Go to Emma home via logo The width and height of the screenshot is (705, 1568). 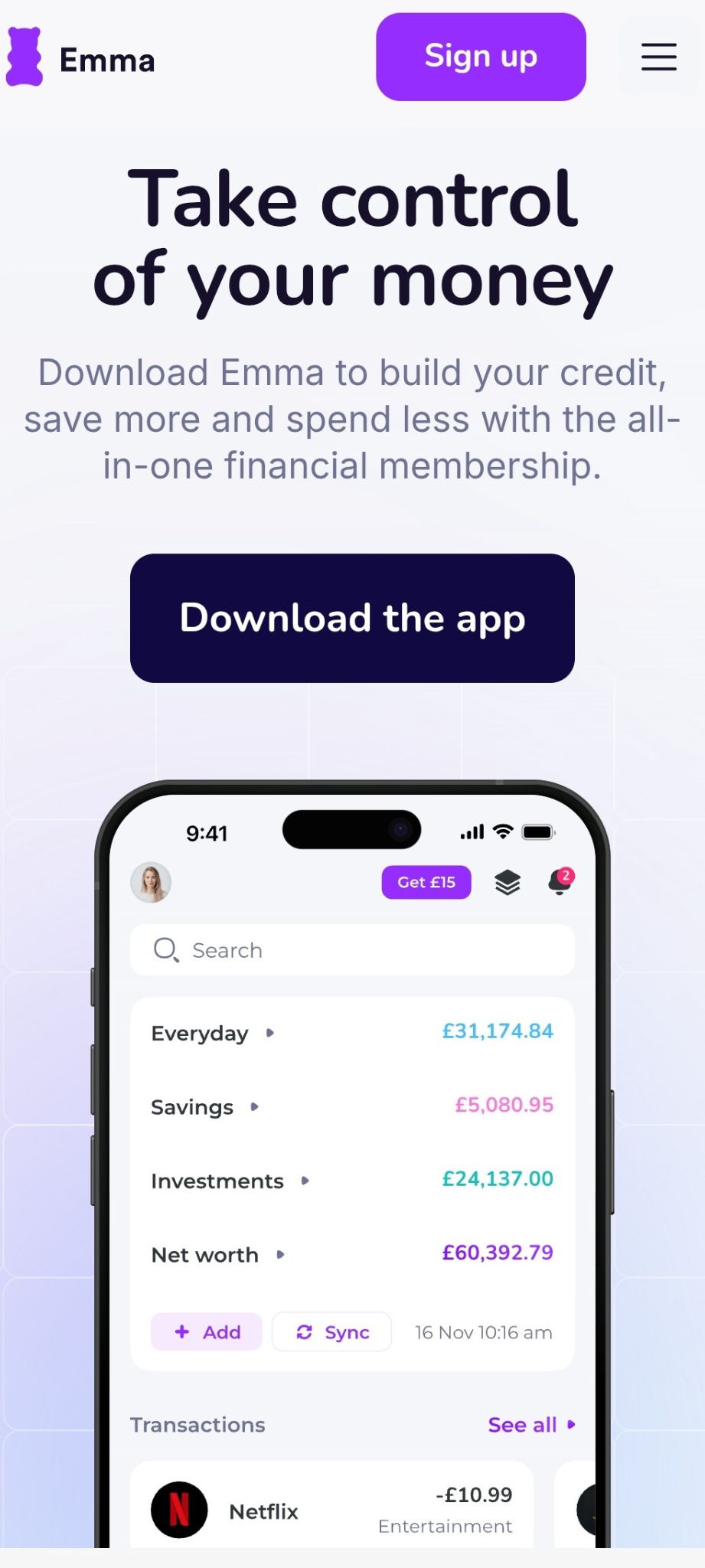pyautogui.click(x=80, y=58)
